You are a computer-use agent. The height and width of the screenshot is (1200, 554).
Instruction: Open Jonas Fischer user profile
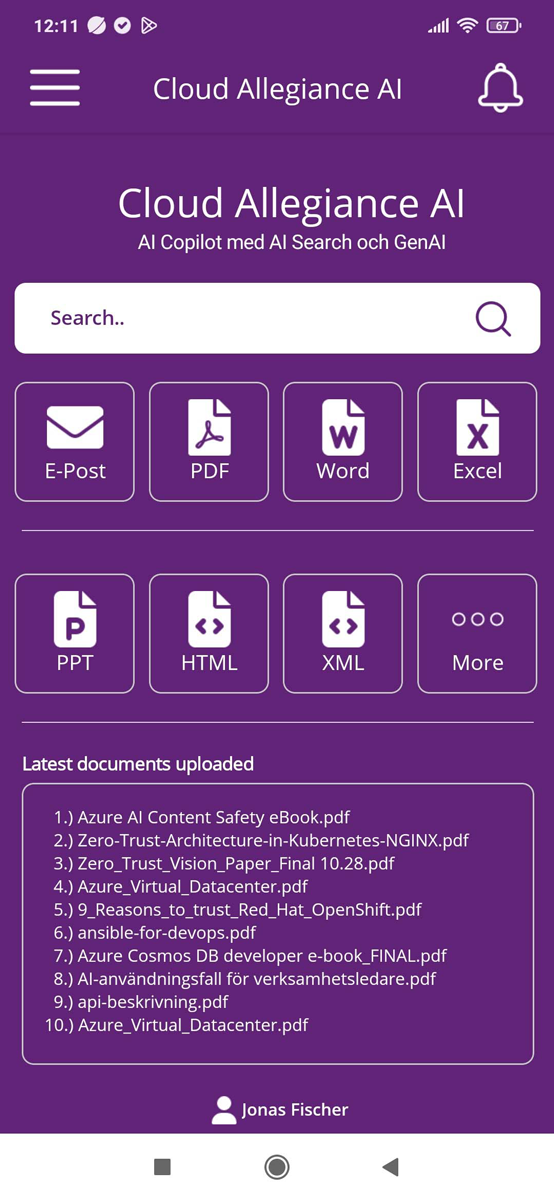280,1109
